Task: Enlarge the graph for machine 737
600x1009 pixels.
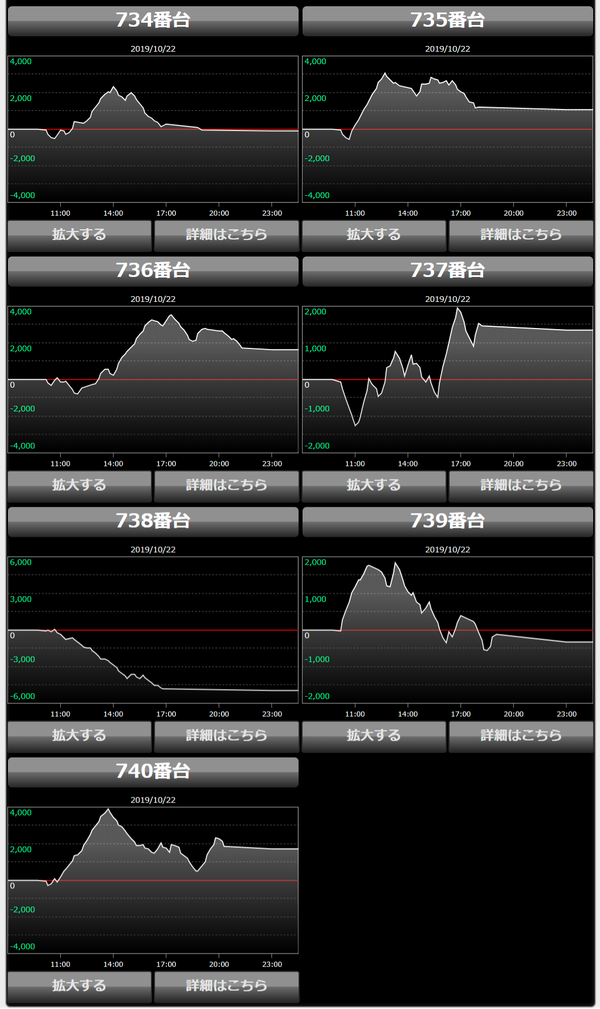Action: click(x=374, y=485)
